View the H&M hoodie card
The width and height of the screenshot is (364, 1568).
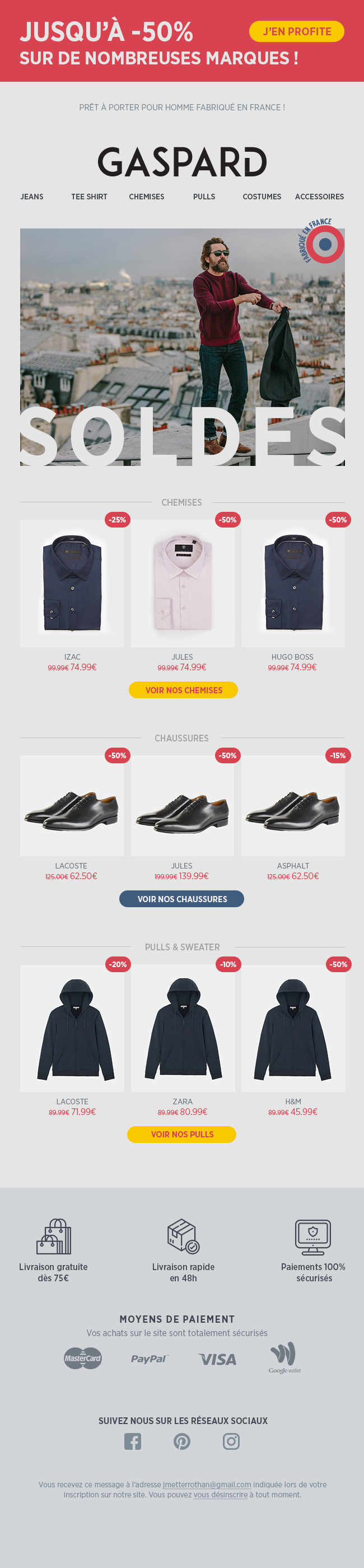[x=293, y=1028]
